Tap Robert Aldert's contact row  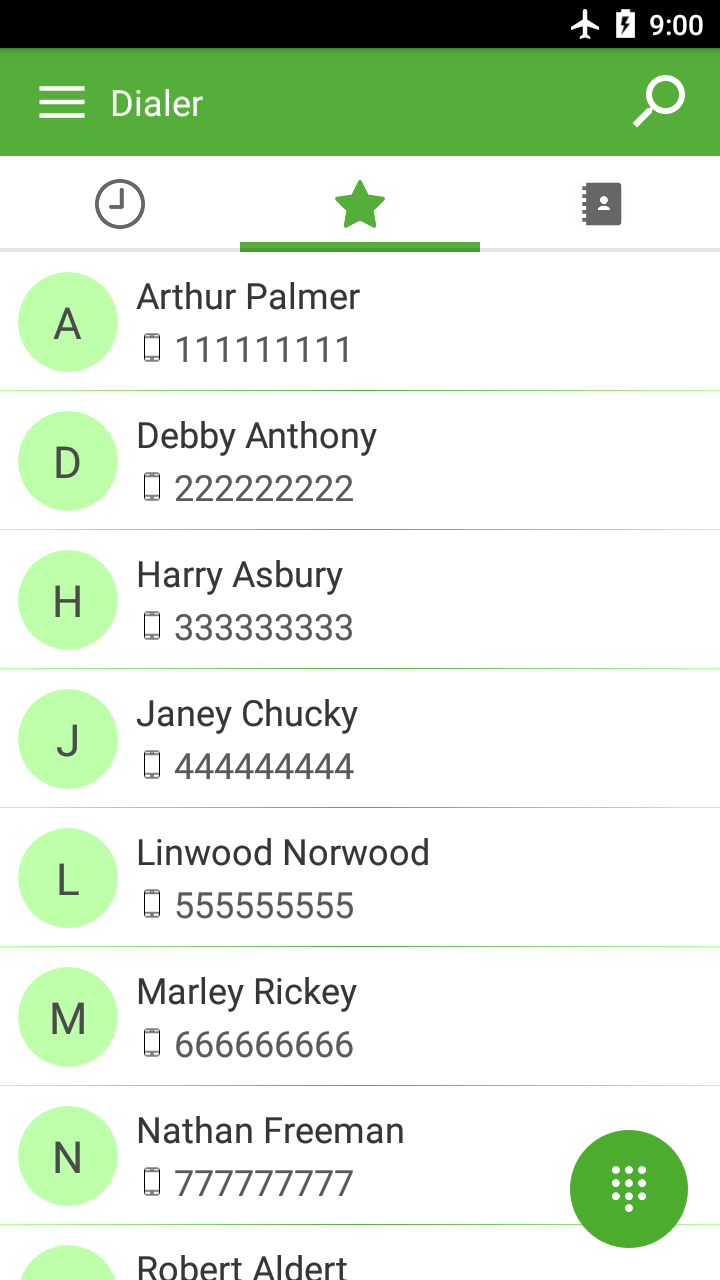(x=300, y=1262)
